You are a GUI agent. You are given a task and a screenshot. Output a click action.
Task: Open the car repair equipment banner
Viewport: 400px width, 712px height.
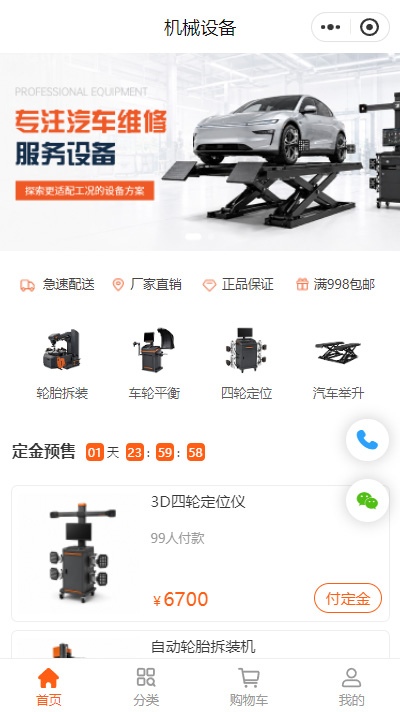click(200, 152)
